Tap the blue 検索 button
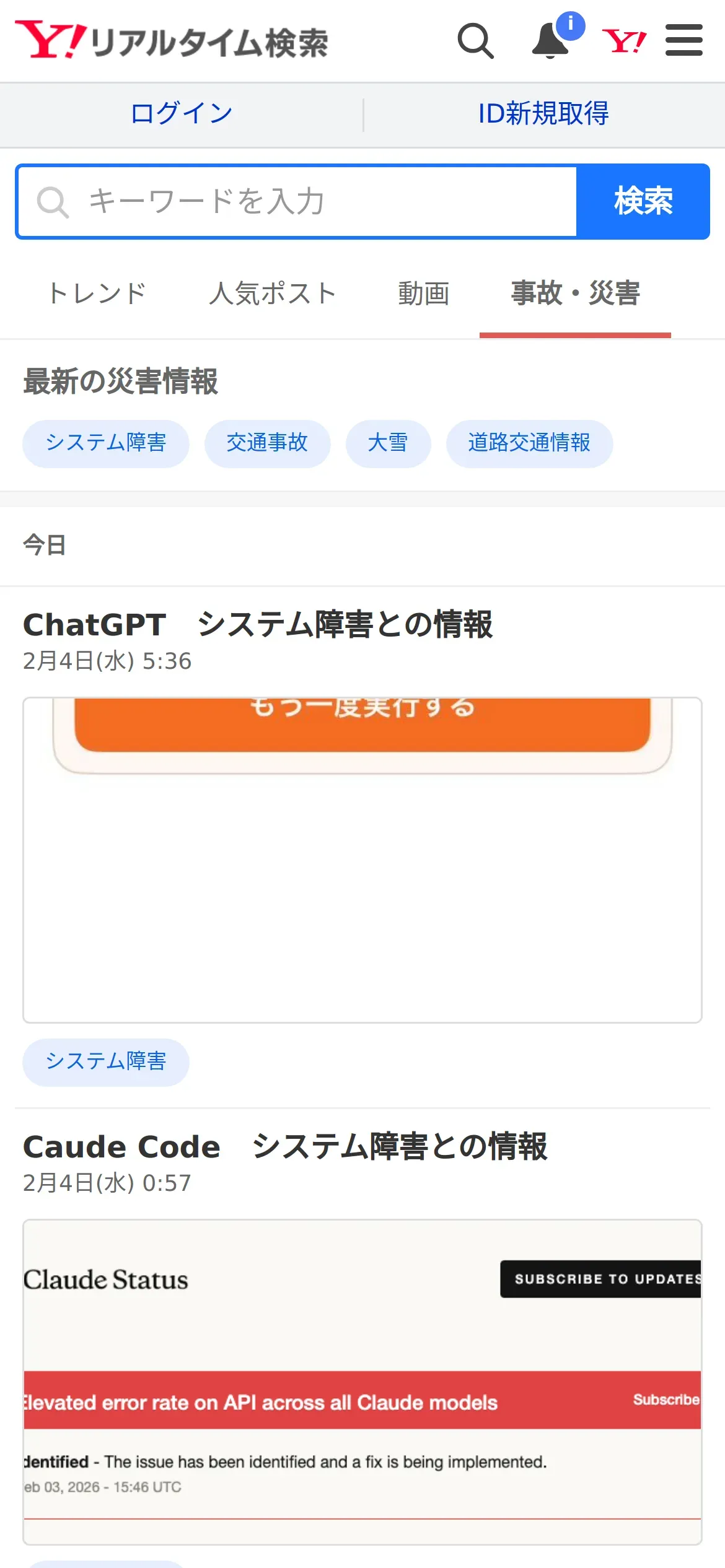This screenshot has width=725, height=1568. click(x=643, y=202)
